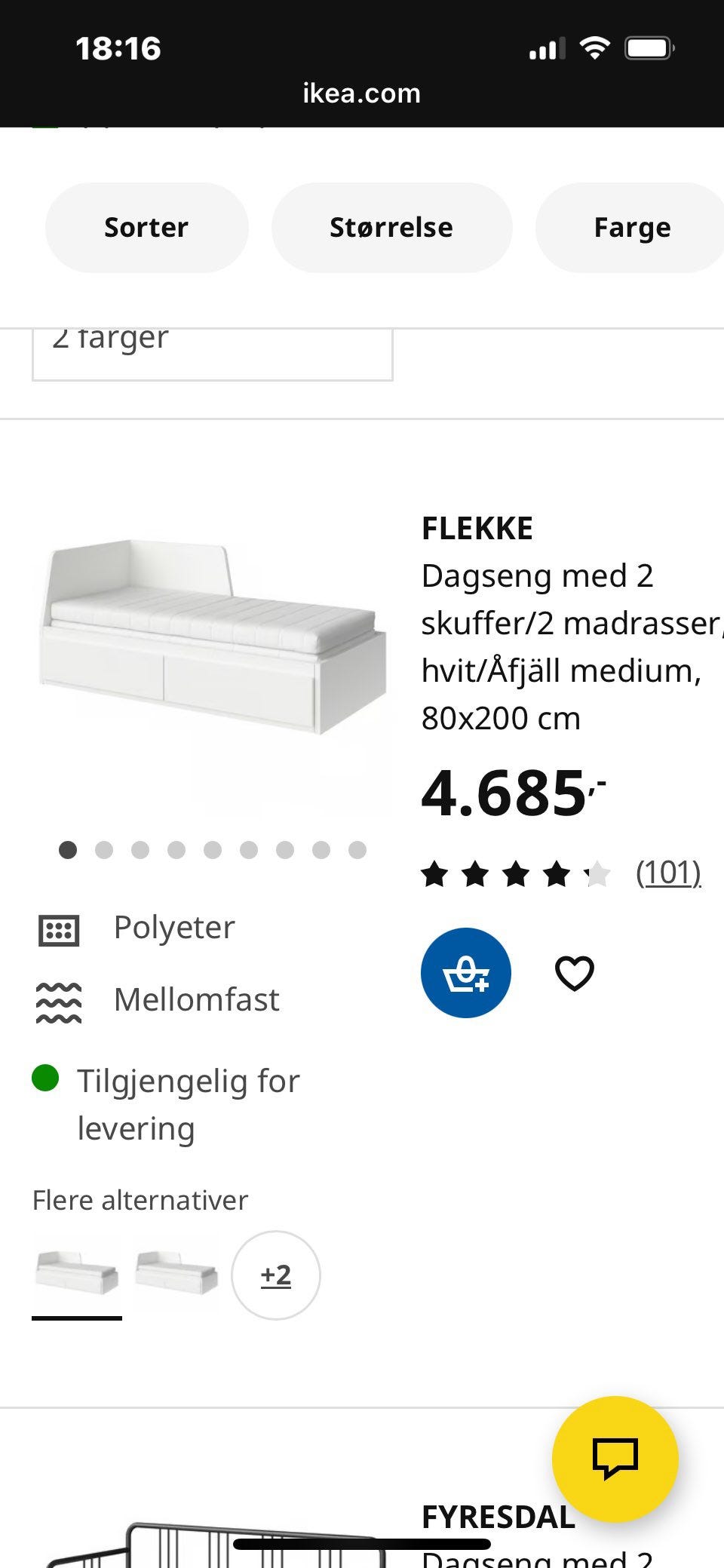Select the 2 farger filter box

point(211,348)
